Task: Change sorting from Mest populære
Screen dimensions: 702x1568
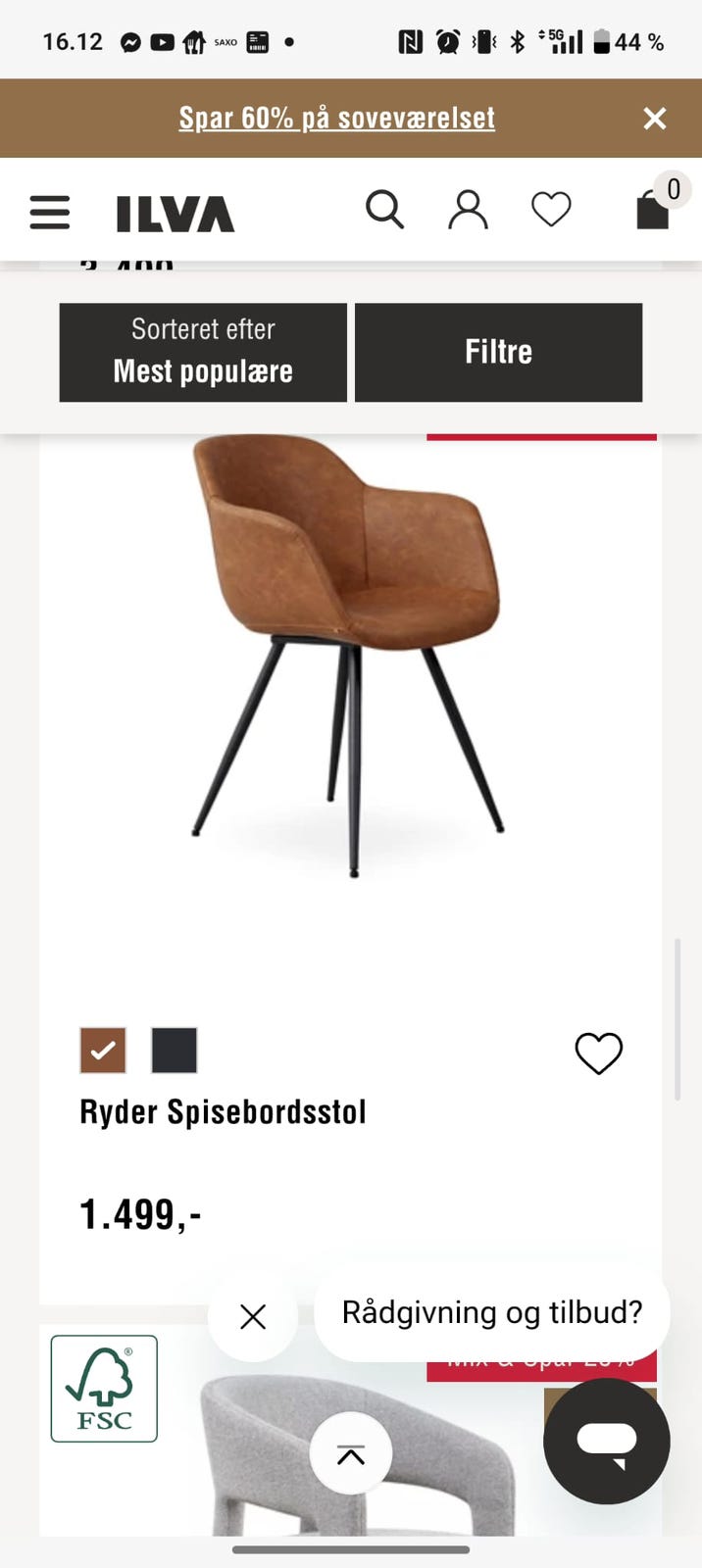Action: tap(203, 352)
